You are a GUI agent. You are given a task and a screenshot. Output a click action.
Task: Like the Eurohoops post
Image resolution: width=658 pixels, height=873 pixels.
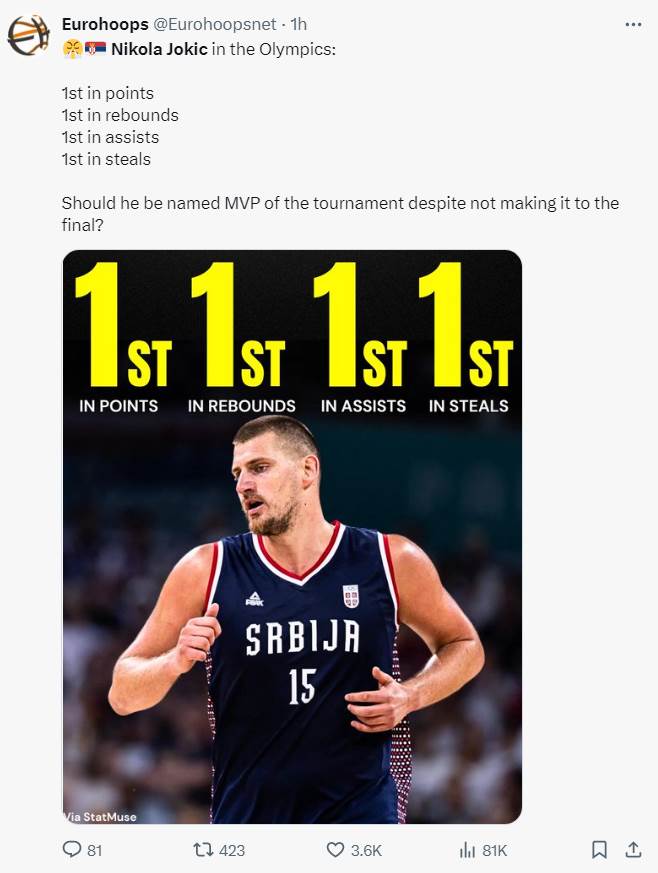(336, 850)
